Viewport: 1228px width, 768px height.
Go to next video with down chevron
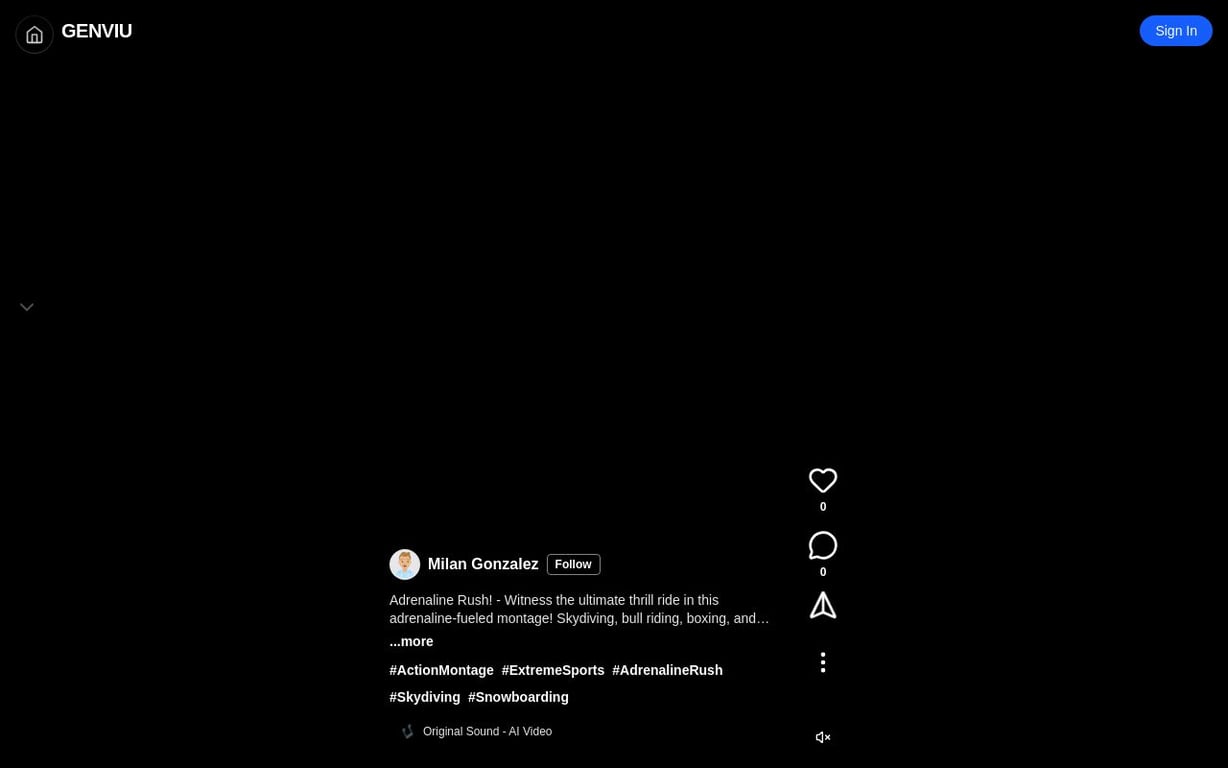[27, 307]
